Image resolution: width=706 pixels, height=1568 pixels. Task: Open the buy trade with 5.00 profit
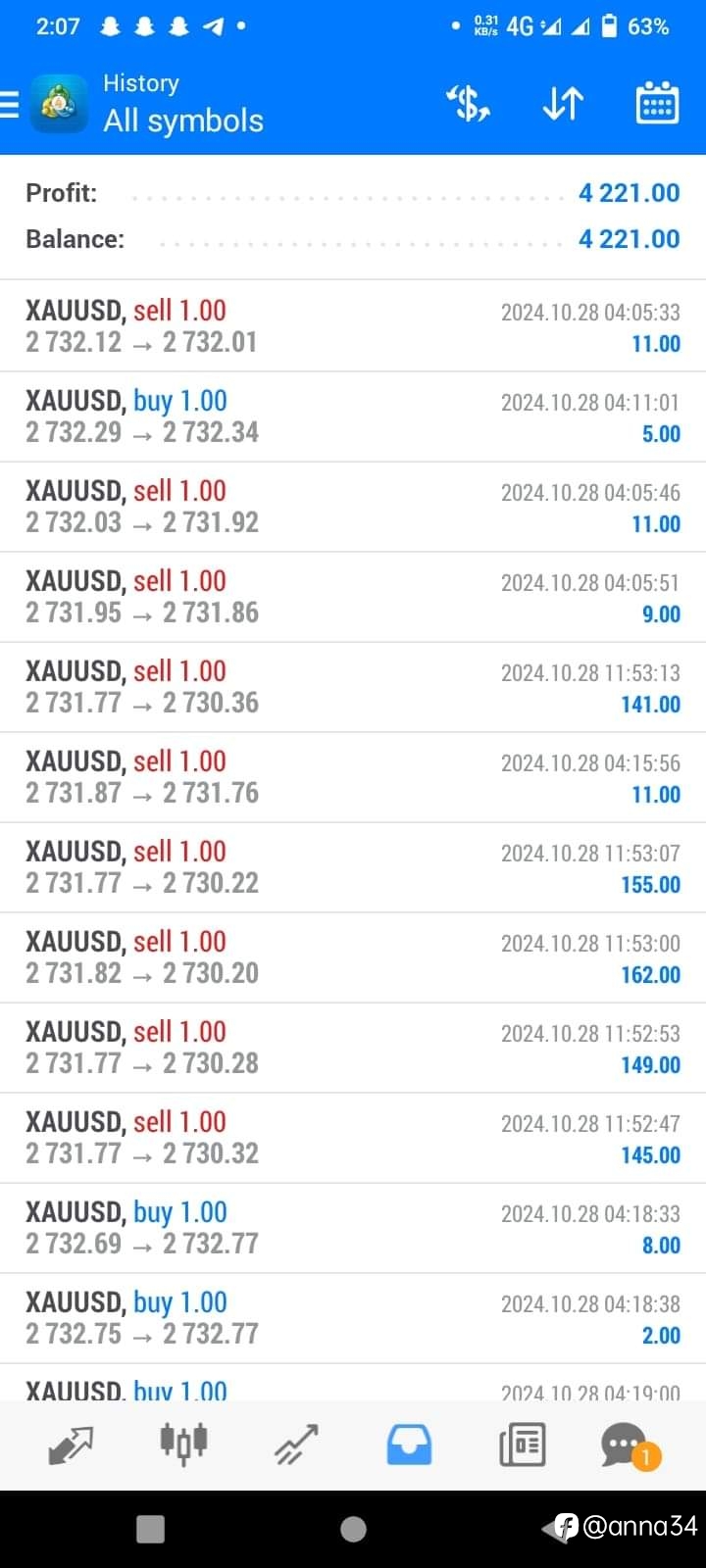pos(353,416)
